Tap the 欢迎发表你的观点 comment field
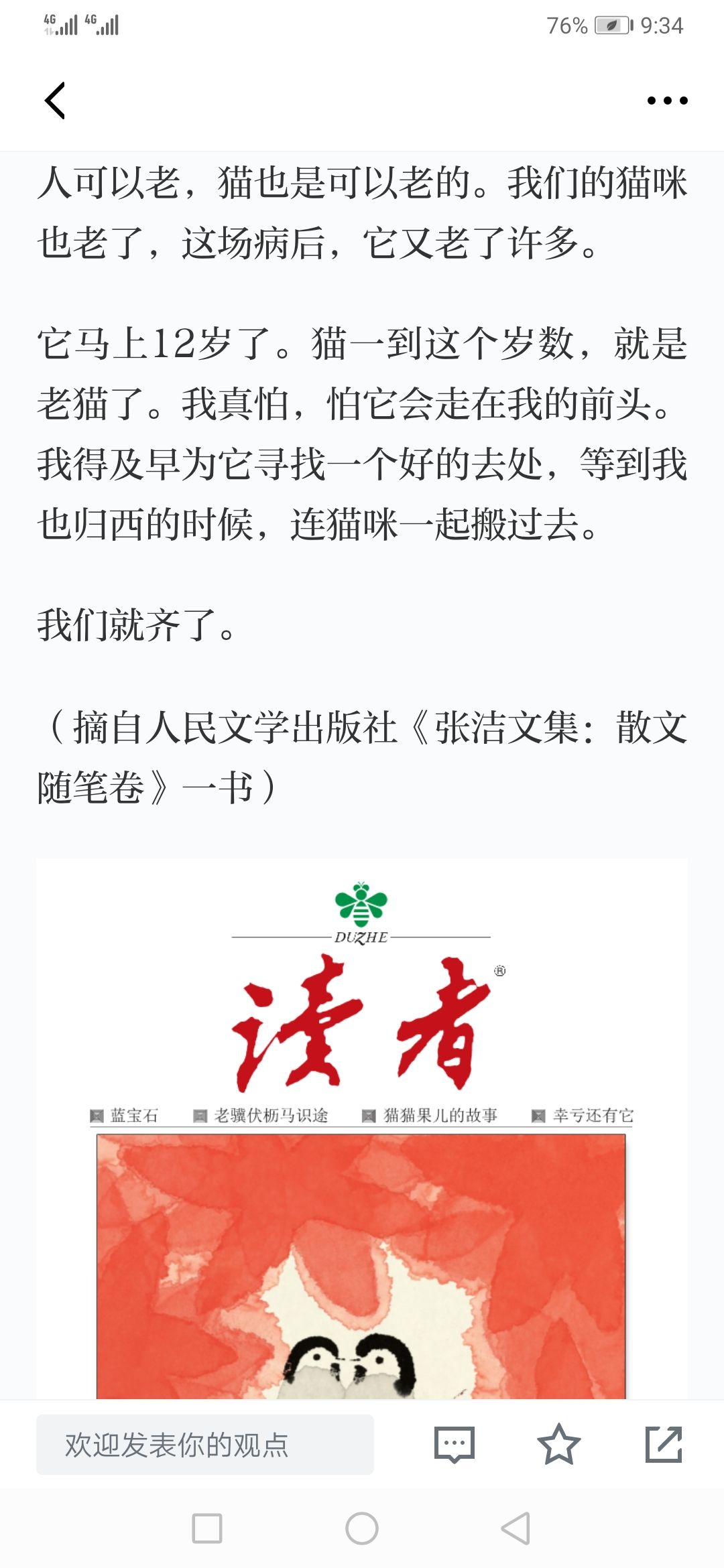Screen dimensions: 724x1568 coord(205,1445)
